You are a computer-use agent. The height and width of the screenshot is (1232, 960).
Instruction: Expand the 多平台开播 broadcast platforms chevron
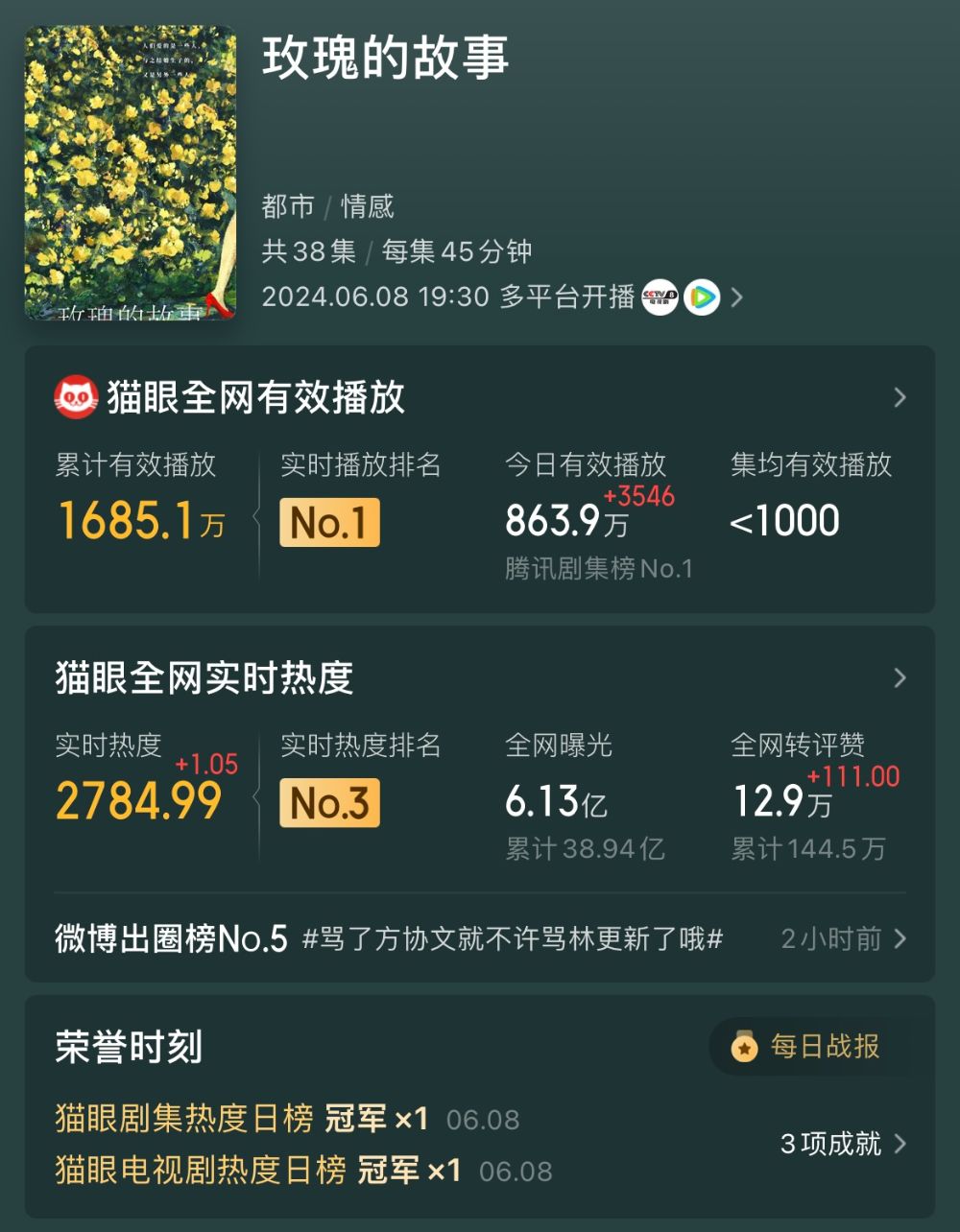coord(736,297)
